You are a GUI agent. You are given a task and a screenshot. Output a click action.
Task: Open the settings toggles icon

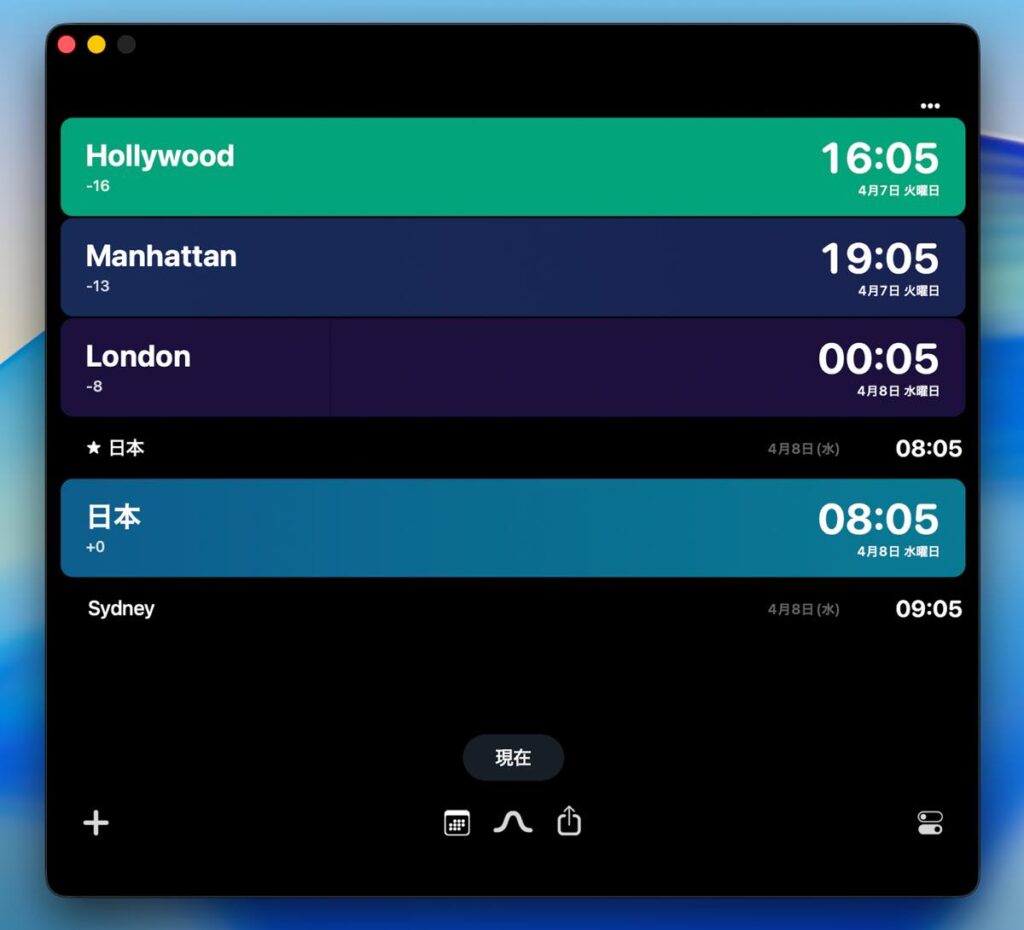(x=930, y=823)
